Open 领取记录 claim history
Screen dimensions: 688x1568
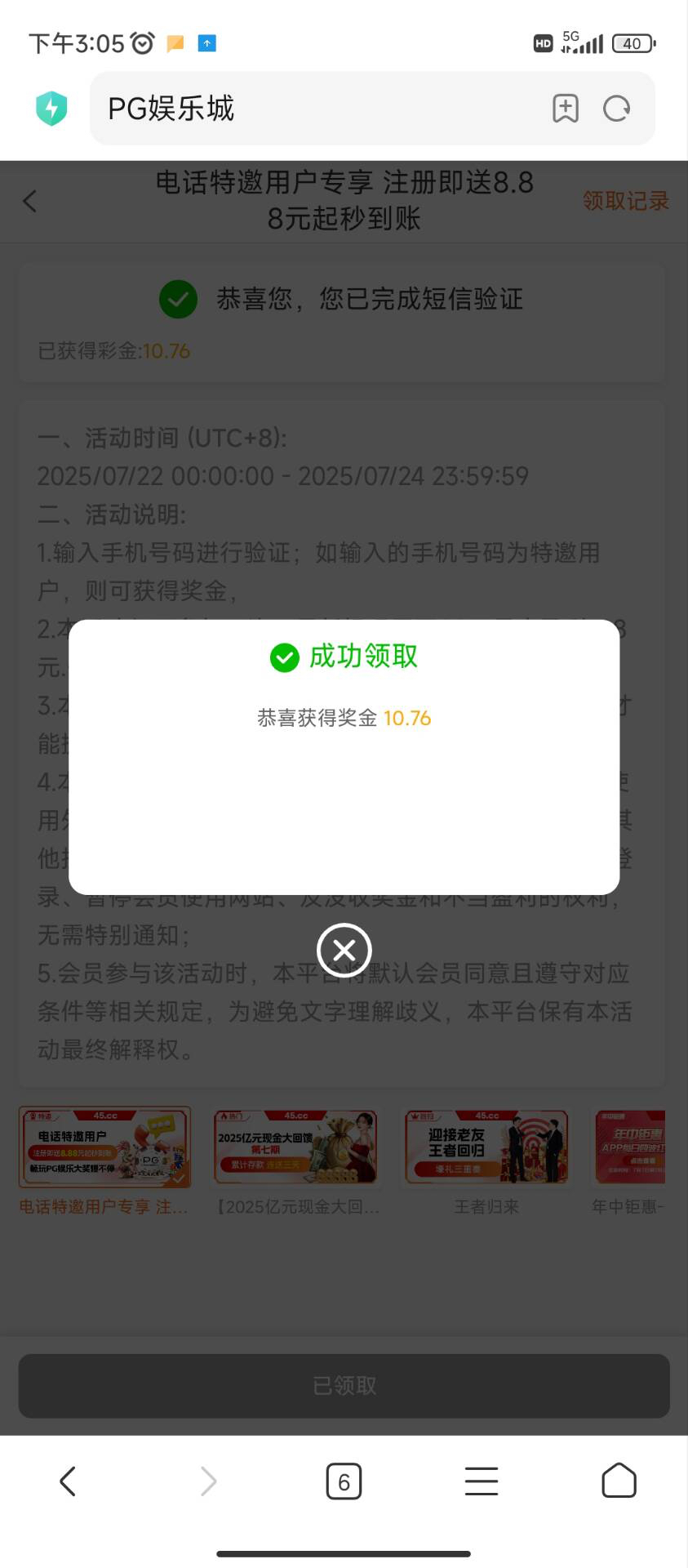[x=625, y=201]
